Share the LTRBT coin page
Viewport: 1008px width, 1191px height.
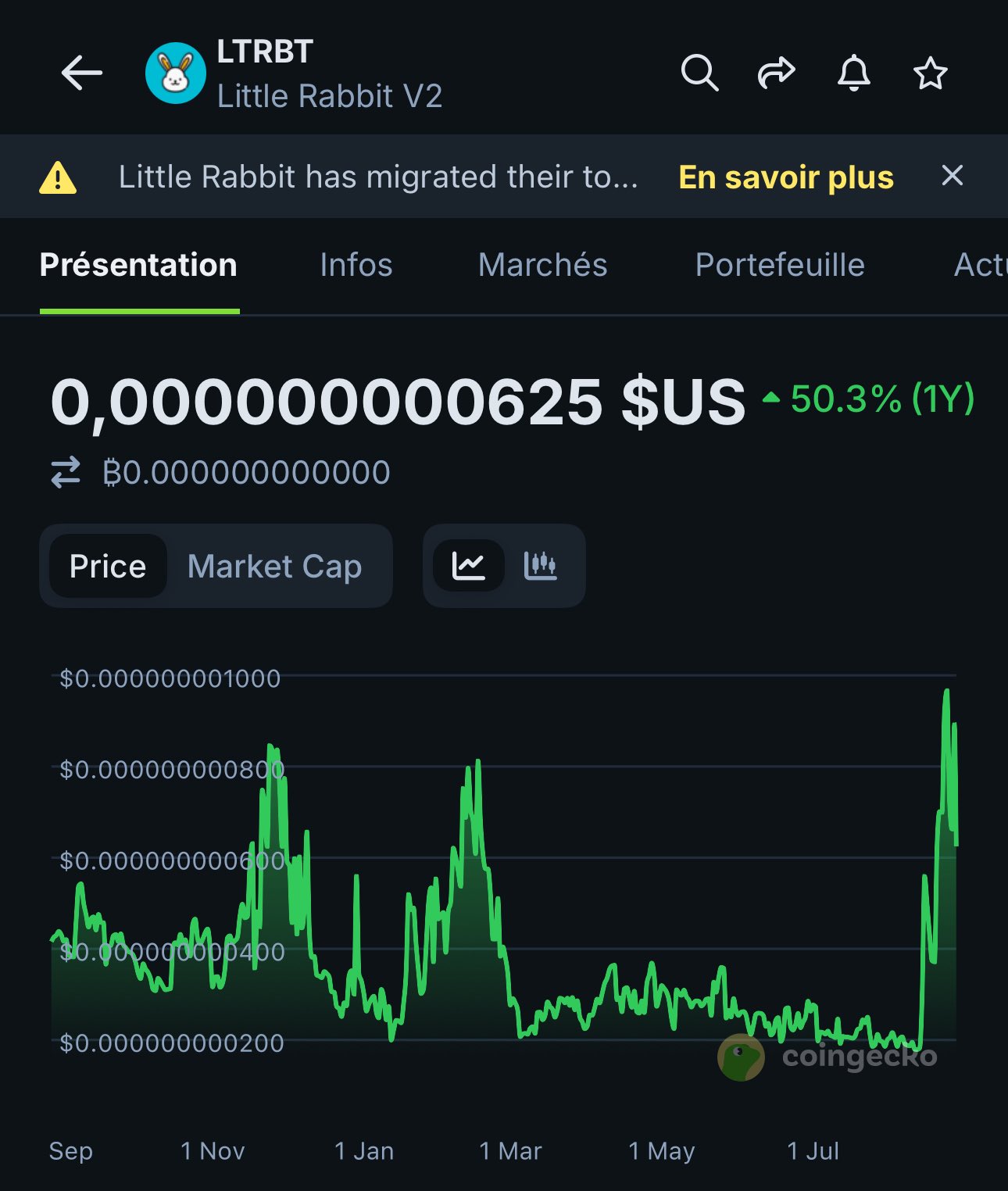[x=776, y=73]
